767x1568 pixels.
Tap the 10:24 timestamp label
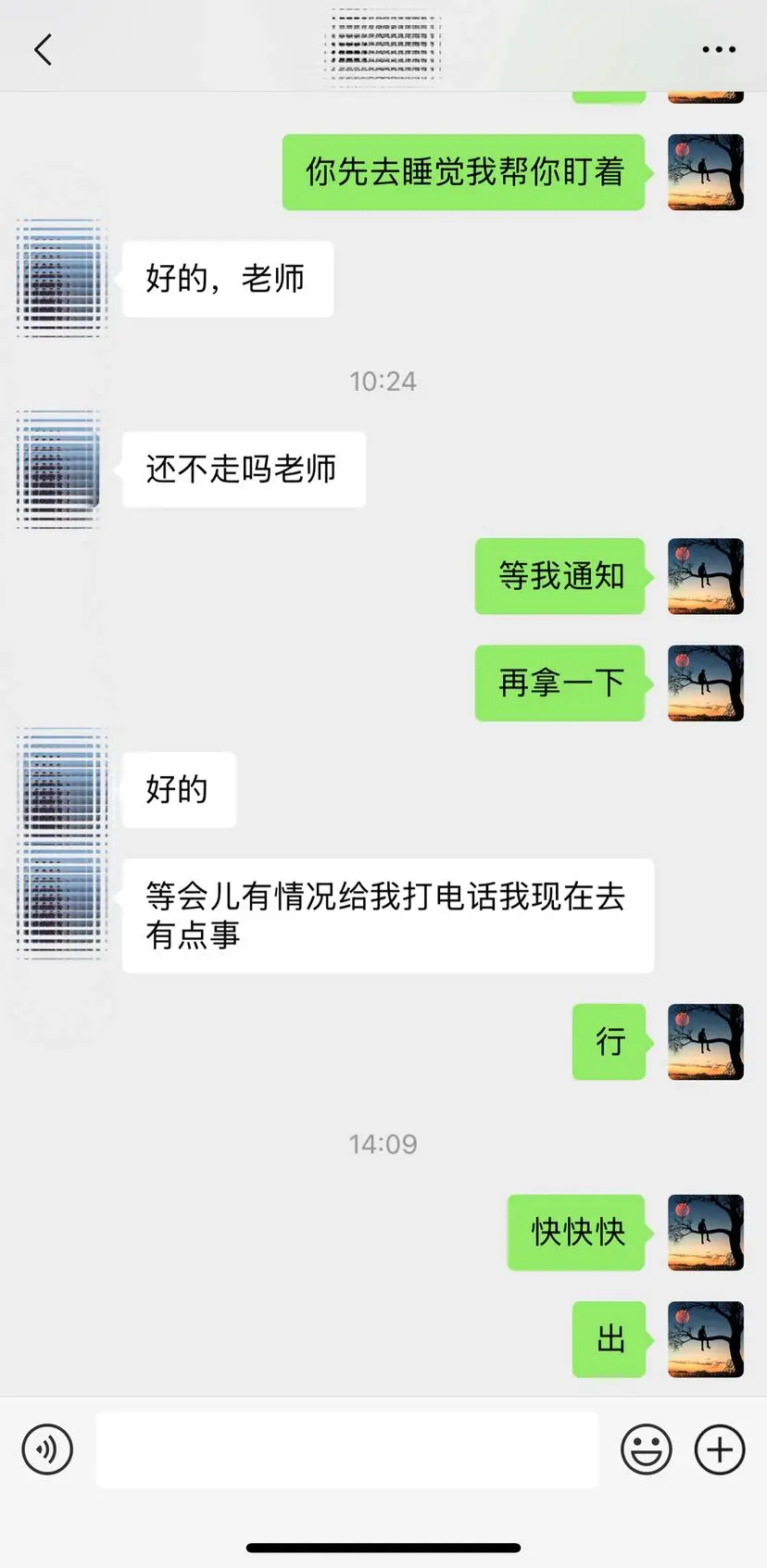383,380
